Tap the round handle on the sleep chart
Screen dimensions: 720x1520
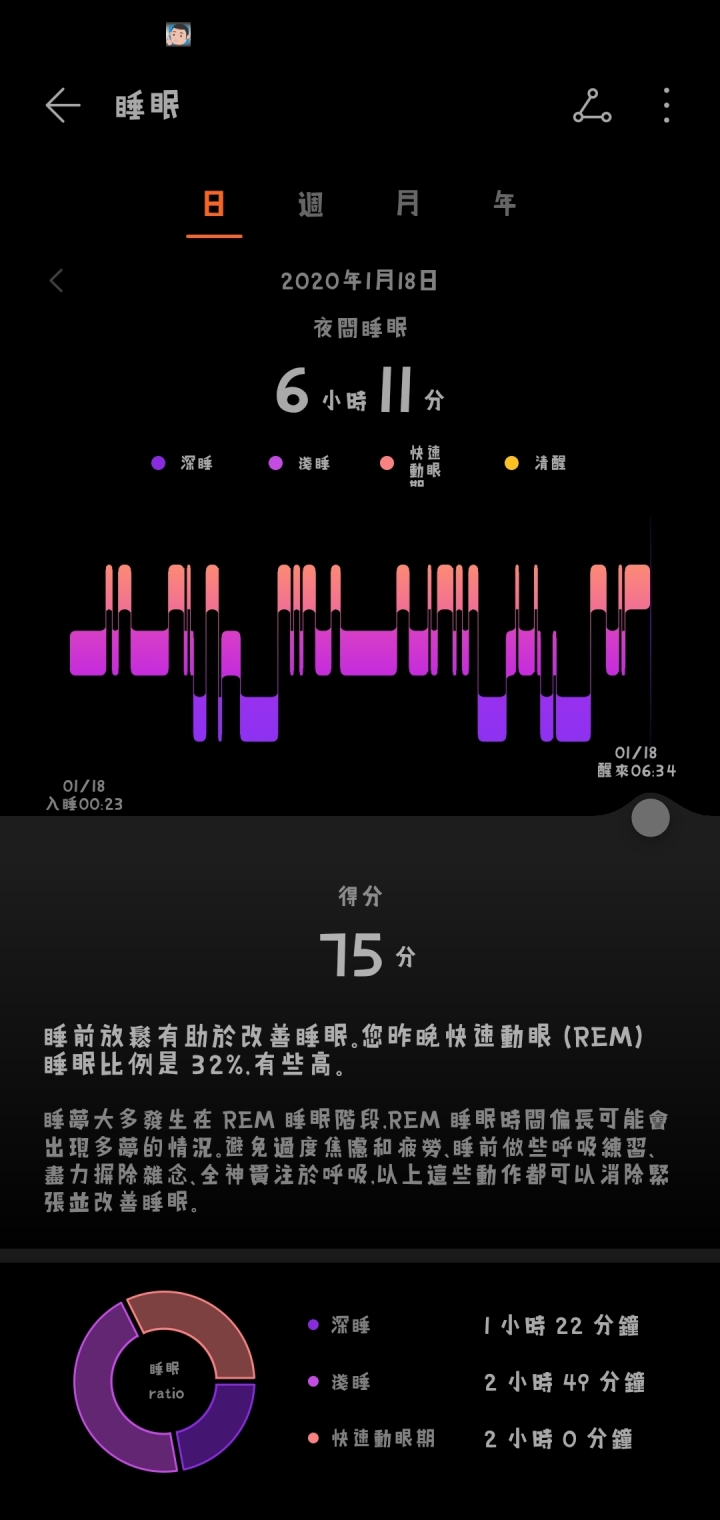coord(650,818)
